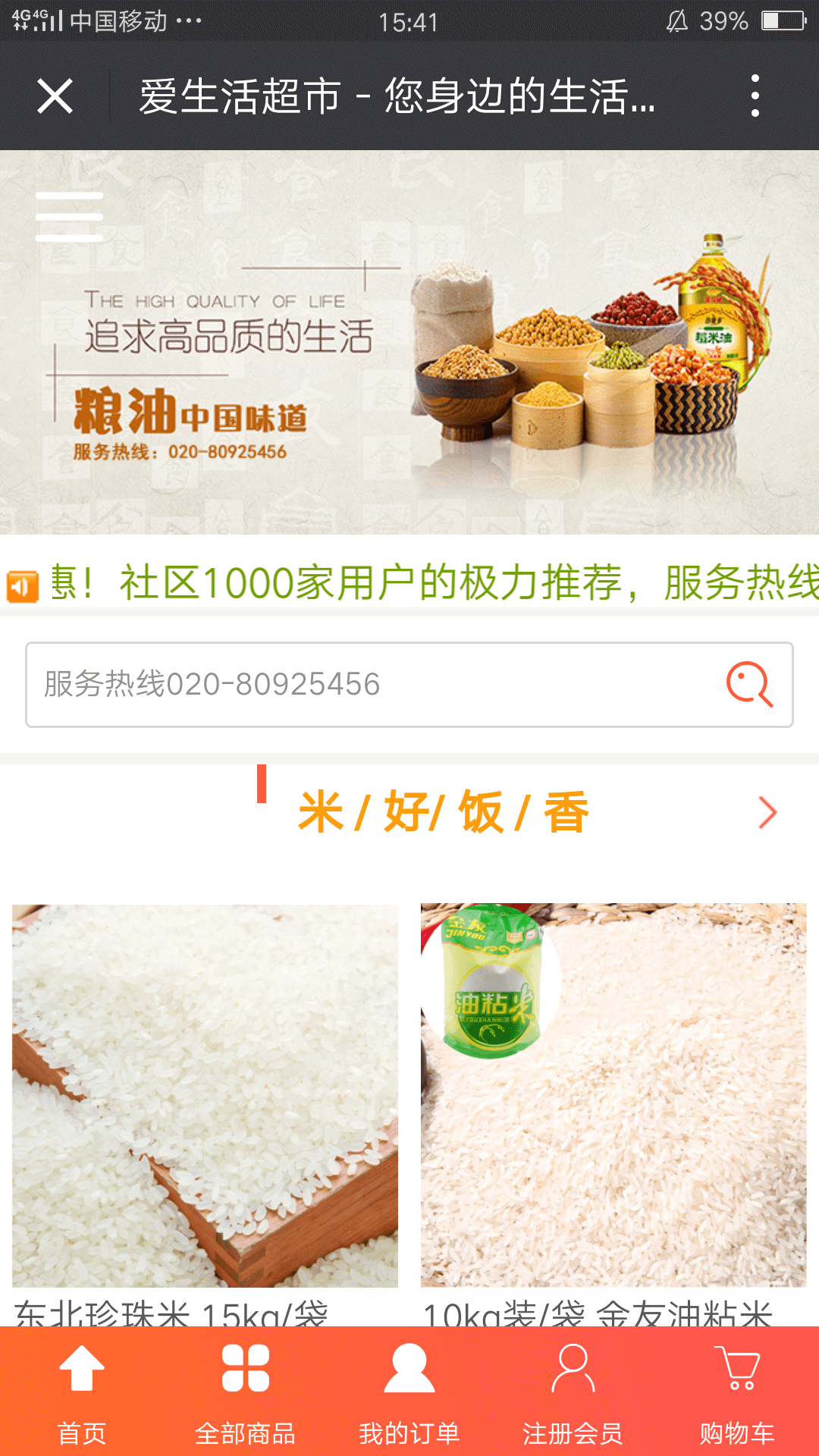Tap the orange search magnifier icon
This screenshot has width=819, height=1456.
[749, 685]
